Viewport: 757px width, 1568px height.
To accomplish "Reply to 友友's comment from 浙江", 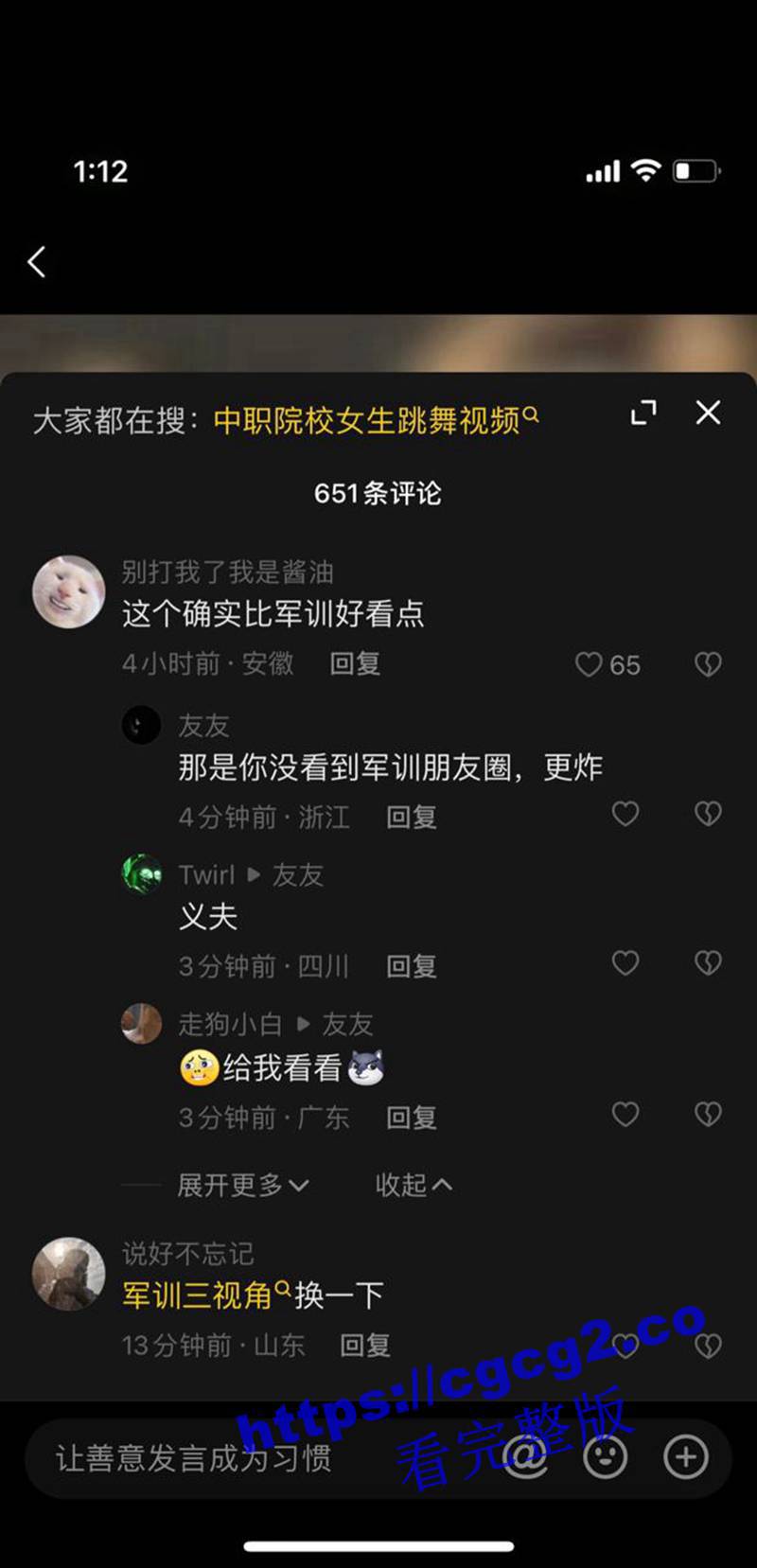I will (412, 817).
